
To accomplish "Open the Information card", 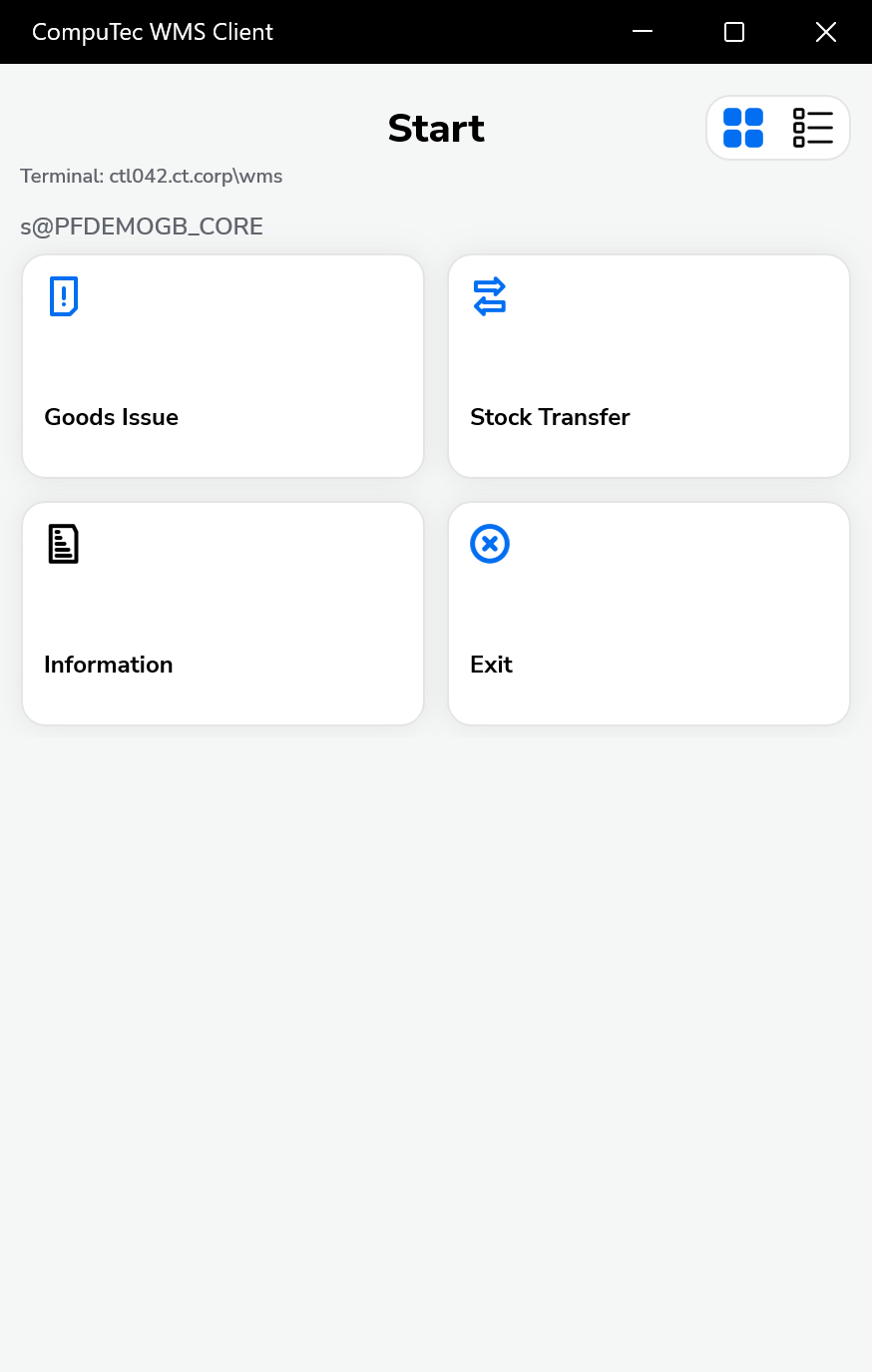I will pyautogui.click(x=222, y=614).
